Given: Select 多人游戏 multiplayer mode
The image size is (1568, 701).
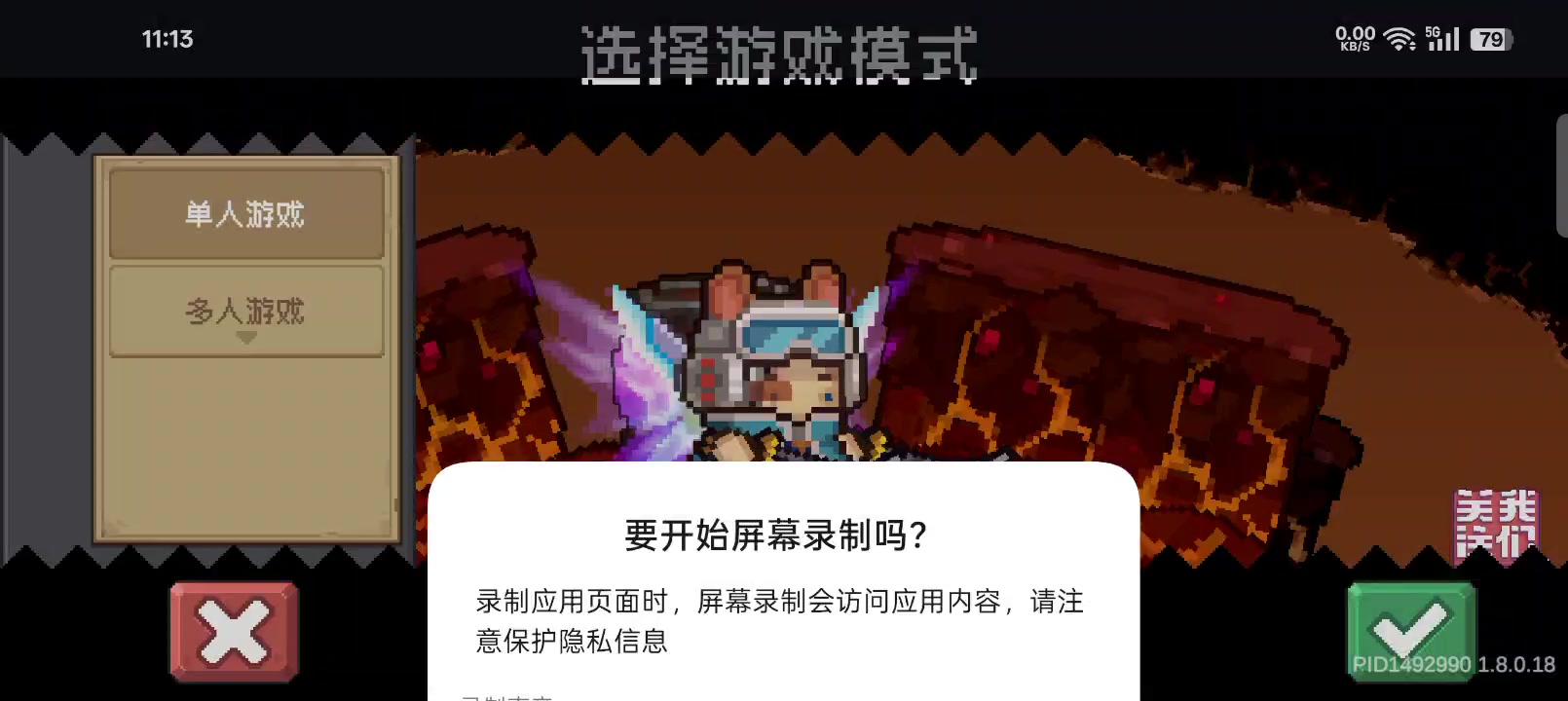Looking at the screenshot, I should 246,312.
